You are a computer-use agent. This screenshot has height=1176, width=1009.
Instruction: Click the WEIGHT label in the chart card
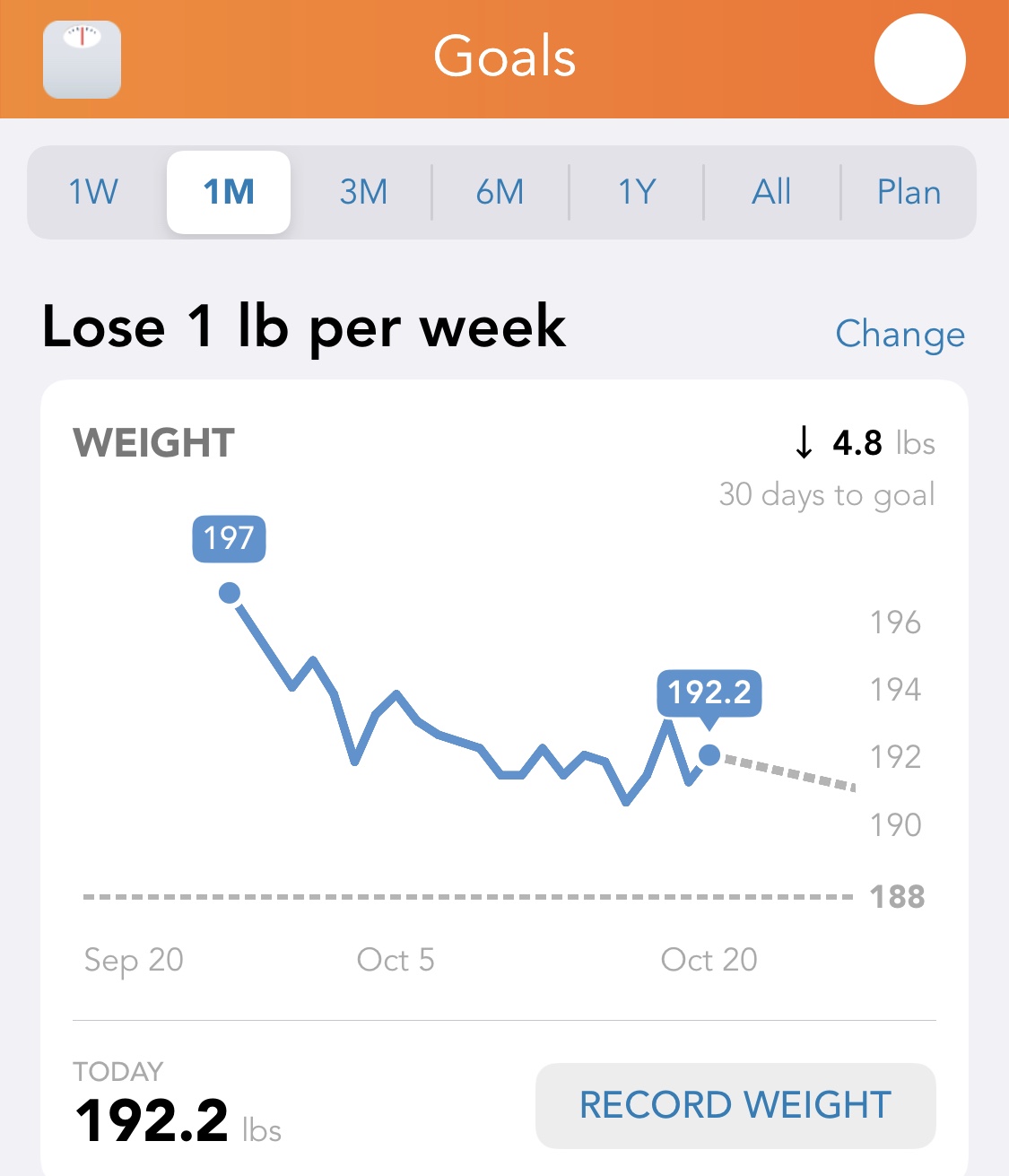(x=152, y=441)
